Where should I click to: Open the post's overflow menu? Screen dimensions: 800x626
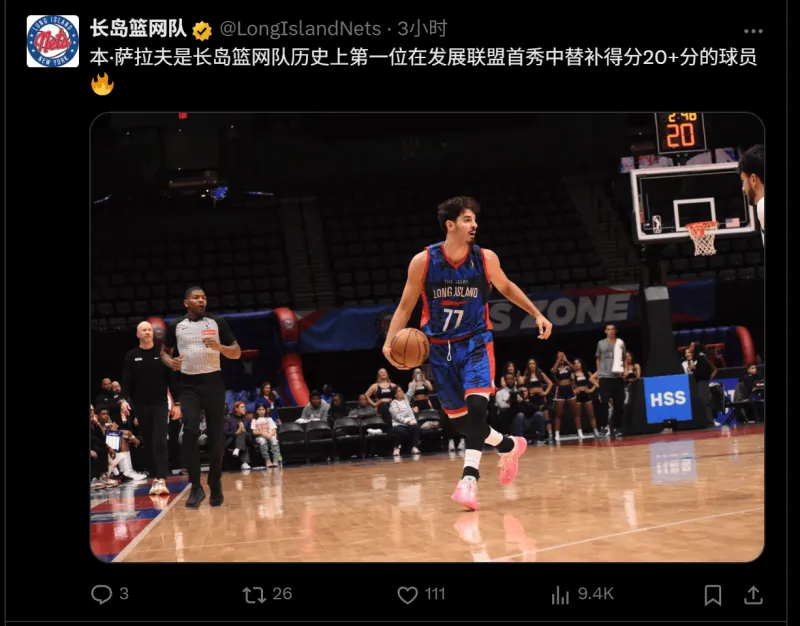[753, 29]
